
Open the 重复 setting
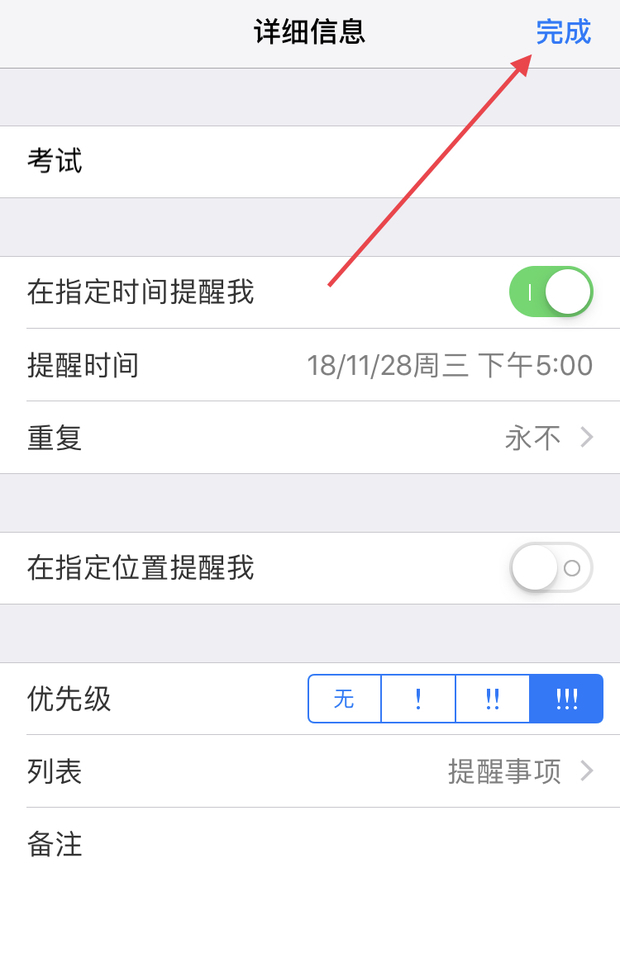pyautogui.click(x=310, y=438)
